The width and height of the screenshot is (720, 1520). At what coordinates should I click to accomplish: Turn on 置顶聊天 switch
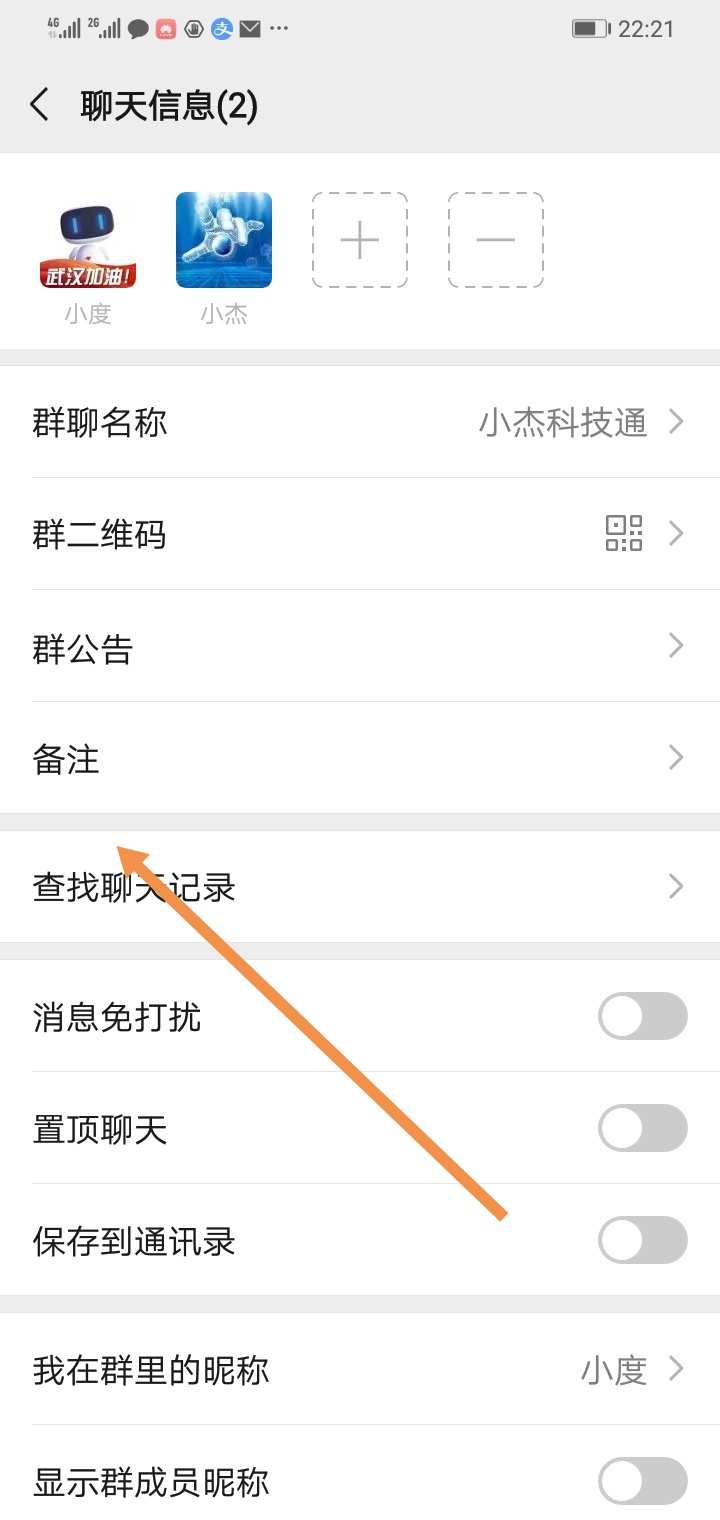643,1129
